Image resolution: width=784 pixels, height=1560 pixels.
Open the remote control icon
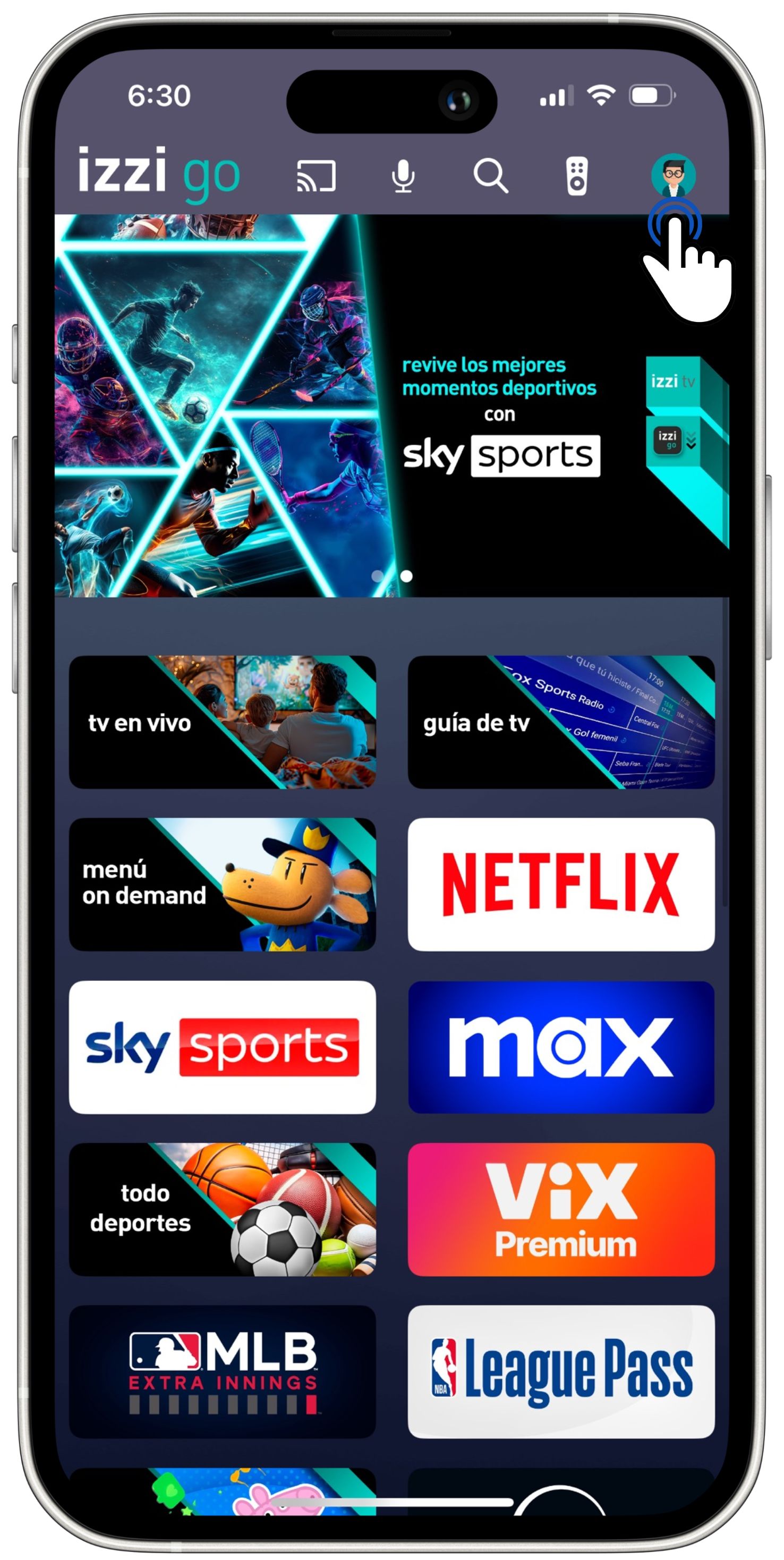577,176
